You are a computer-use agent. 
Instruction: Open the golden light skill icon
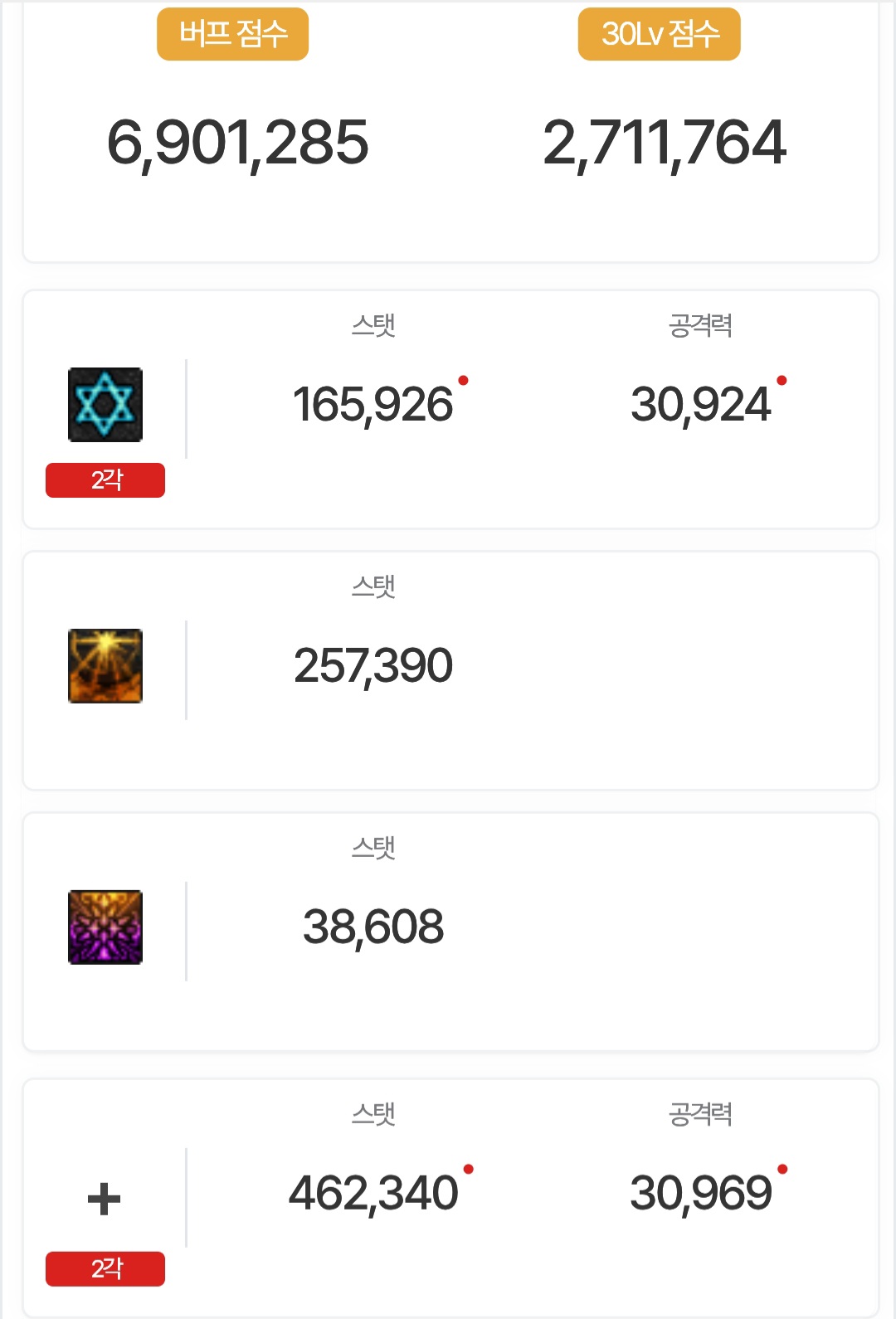(x=105, y=666)
